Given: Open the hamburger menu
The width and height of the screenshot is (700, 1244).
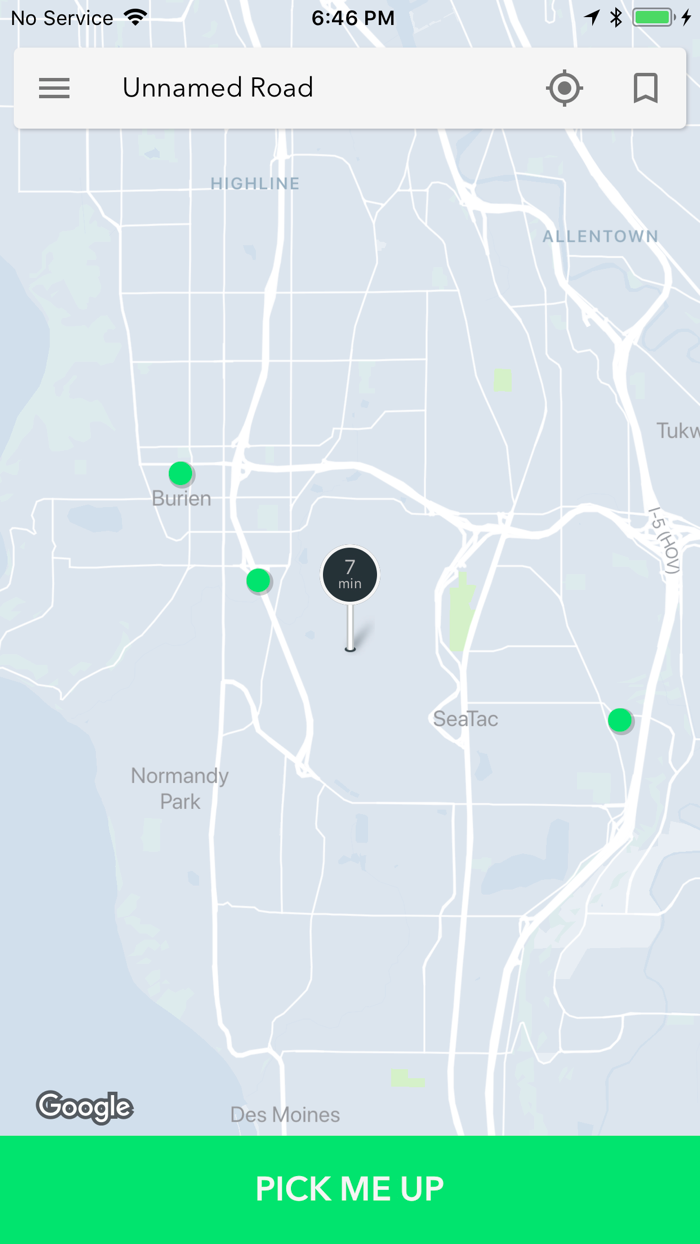Looking at the screenshot, I should [x=54, y=88].
